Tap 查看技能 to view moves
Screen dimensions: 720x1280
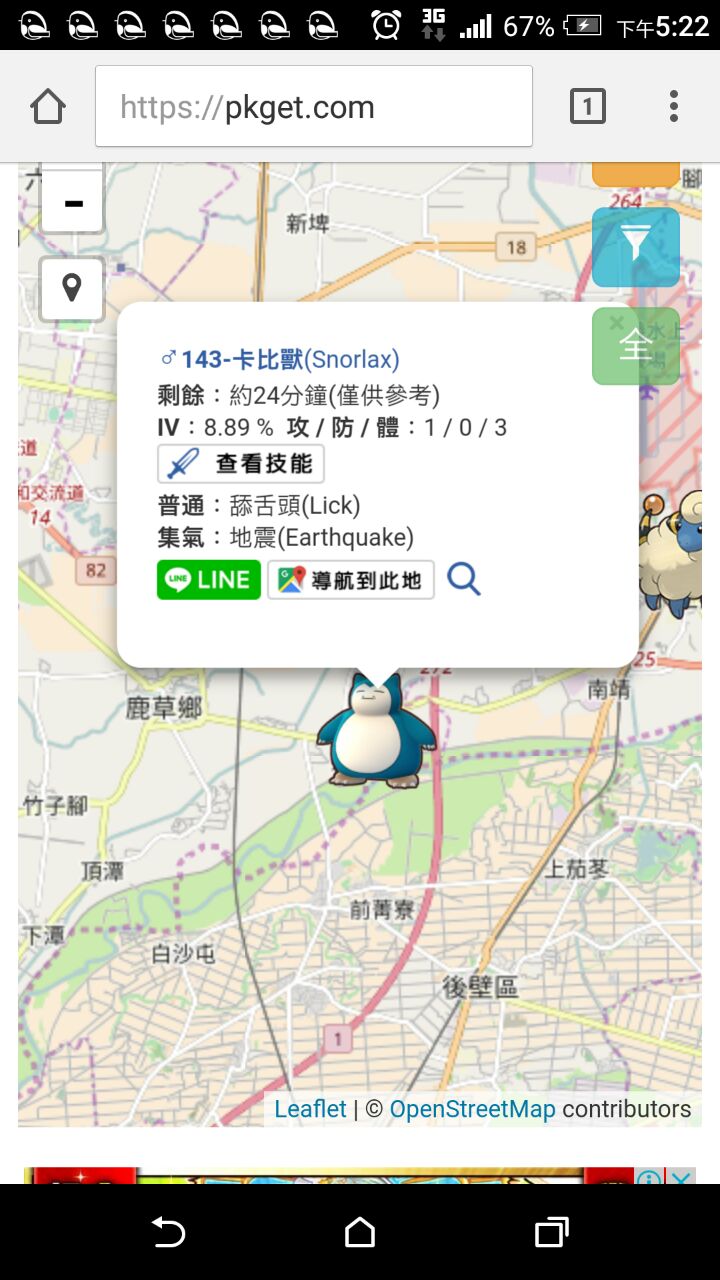(241, 464)
